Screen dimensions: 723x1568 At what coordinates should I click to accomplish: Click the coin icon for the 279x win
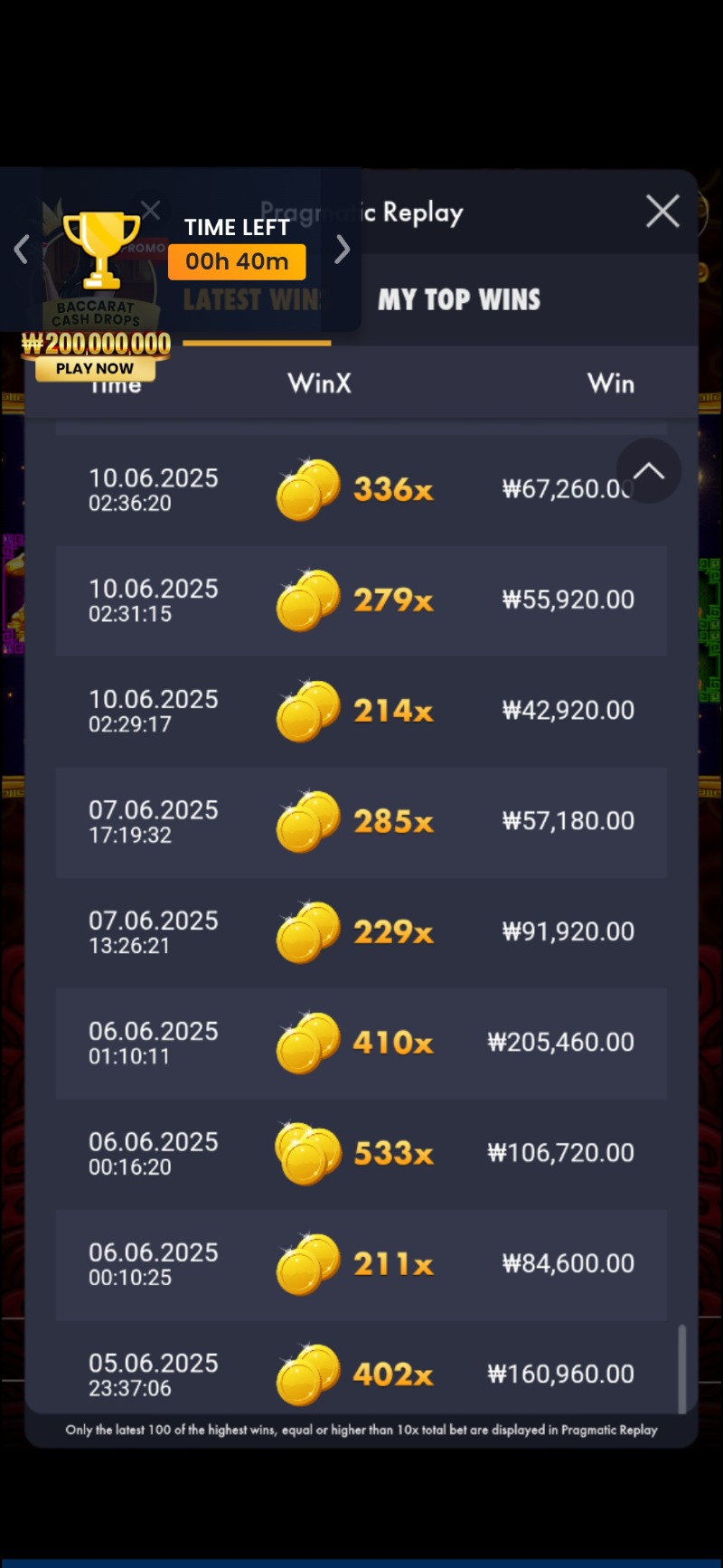307,600
